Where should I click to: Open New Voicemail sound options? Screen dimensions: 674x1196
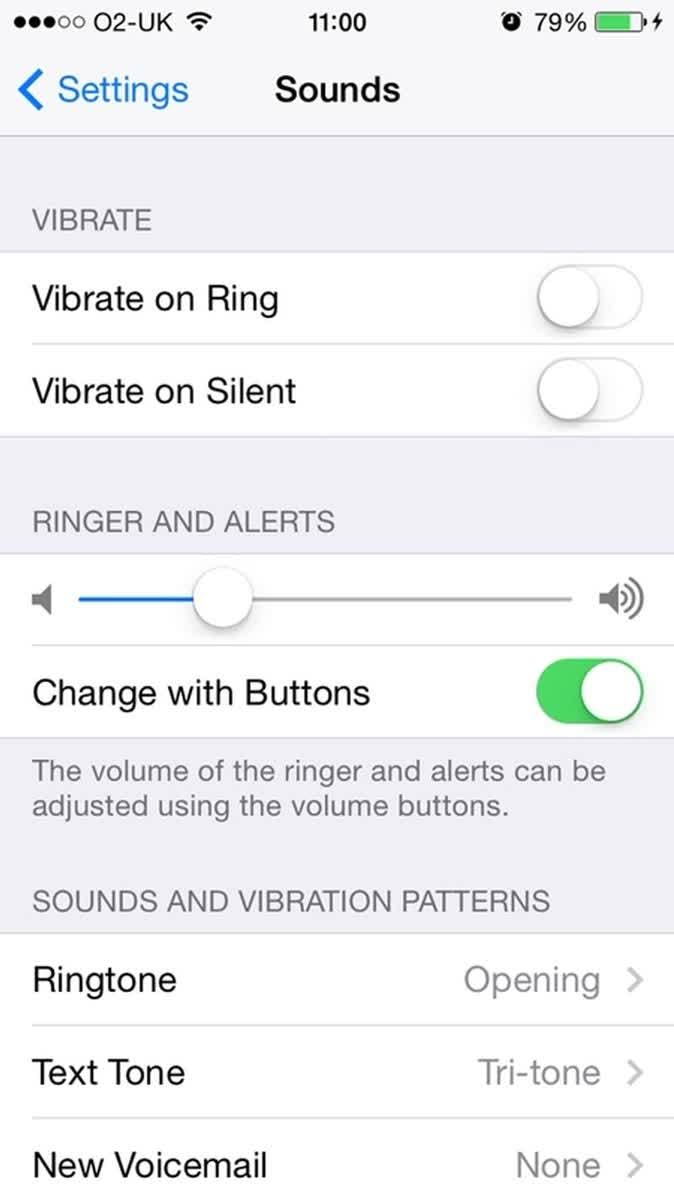tap(337, 1164)
